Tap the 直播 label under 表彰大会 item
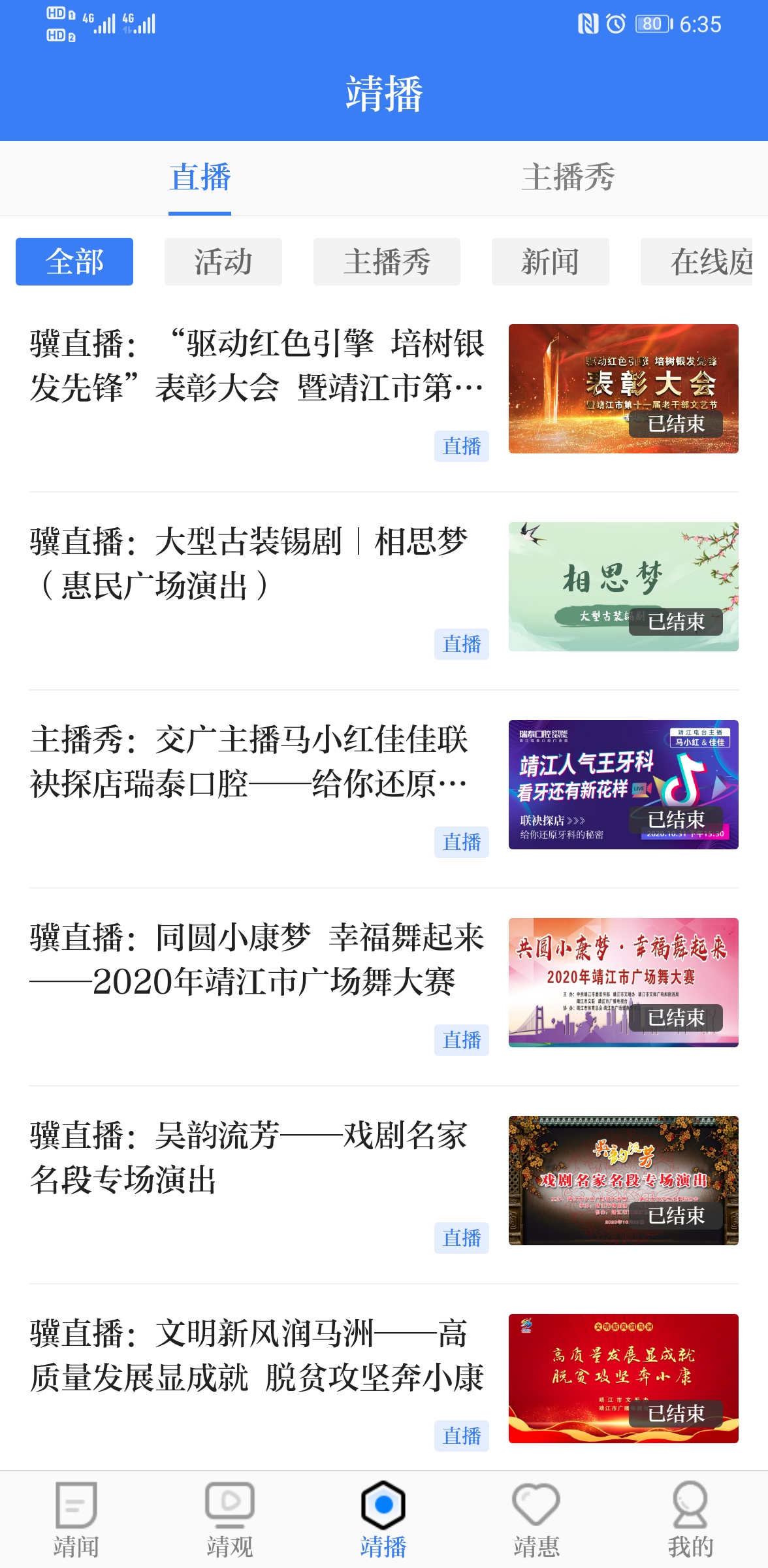 462,447
